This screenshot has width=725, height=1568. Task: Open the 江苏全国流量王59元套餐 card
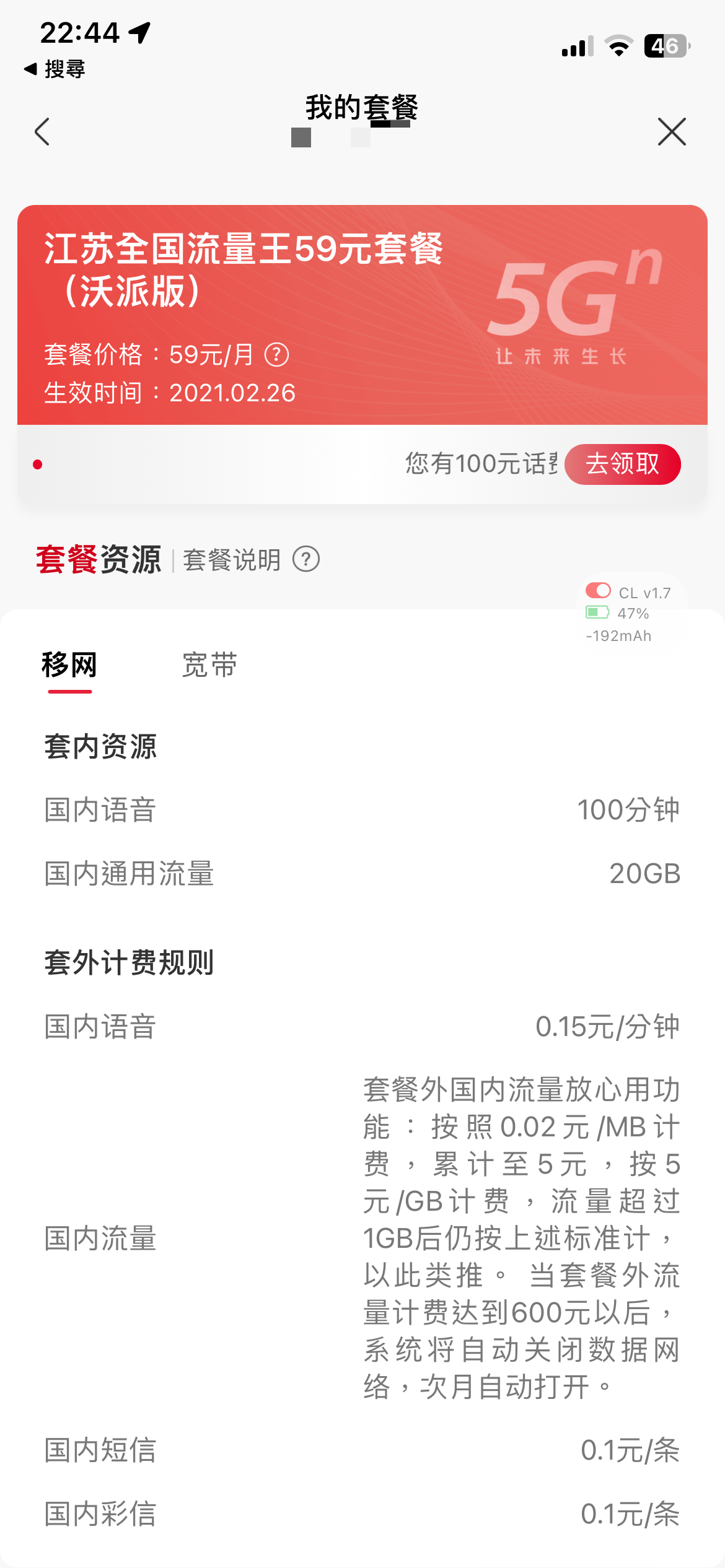pyautogui.click(x=362, y=315)
